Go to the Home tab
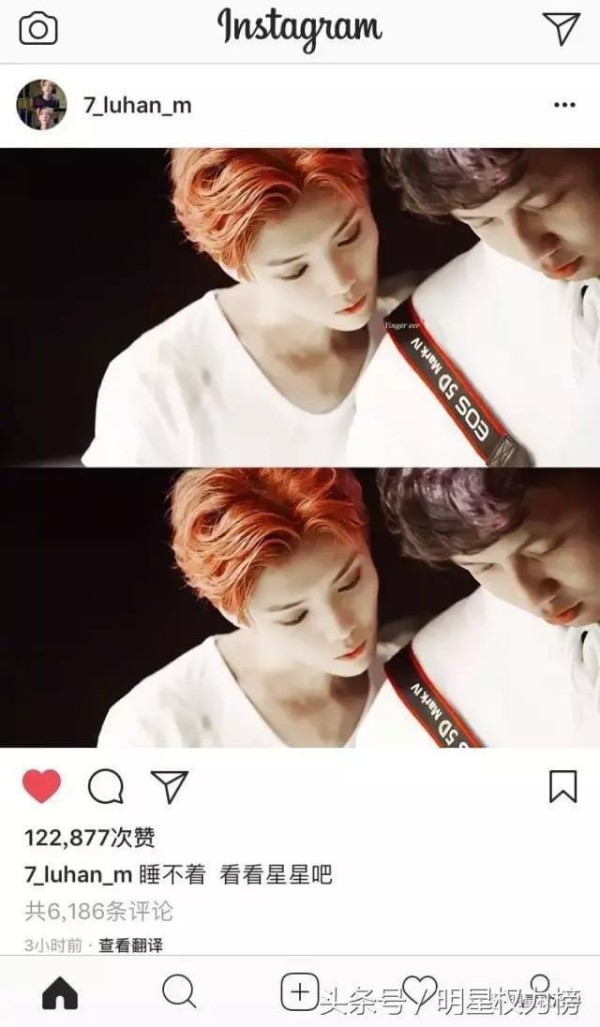 coord(60,994)
